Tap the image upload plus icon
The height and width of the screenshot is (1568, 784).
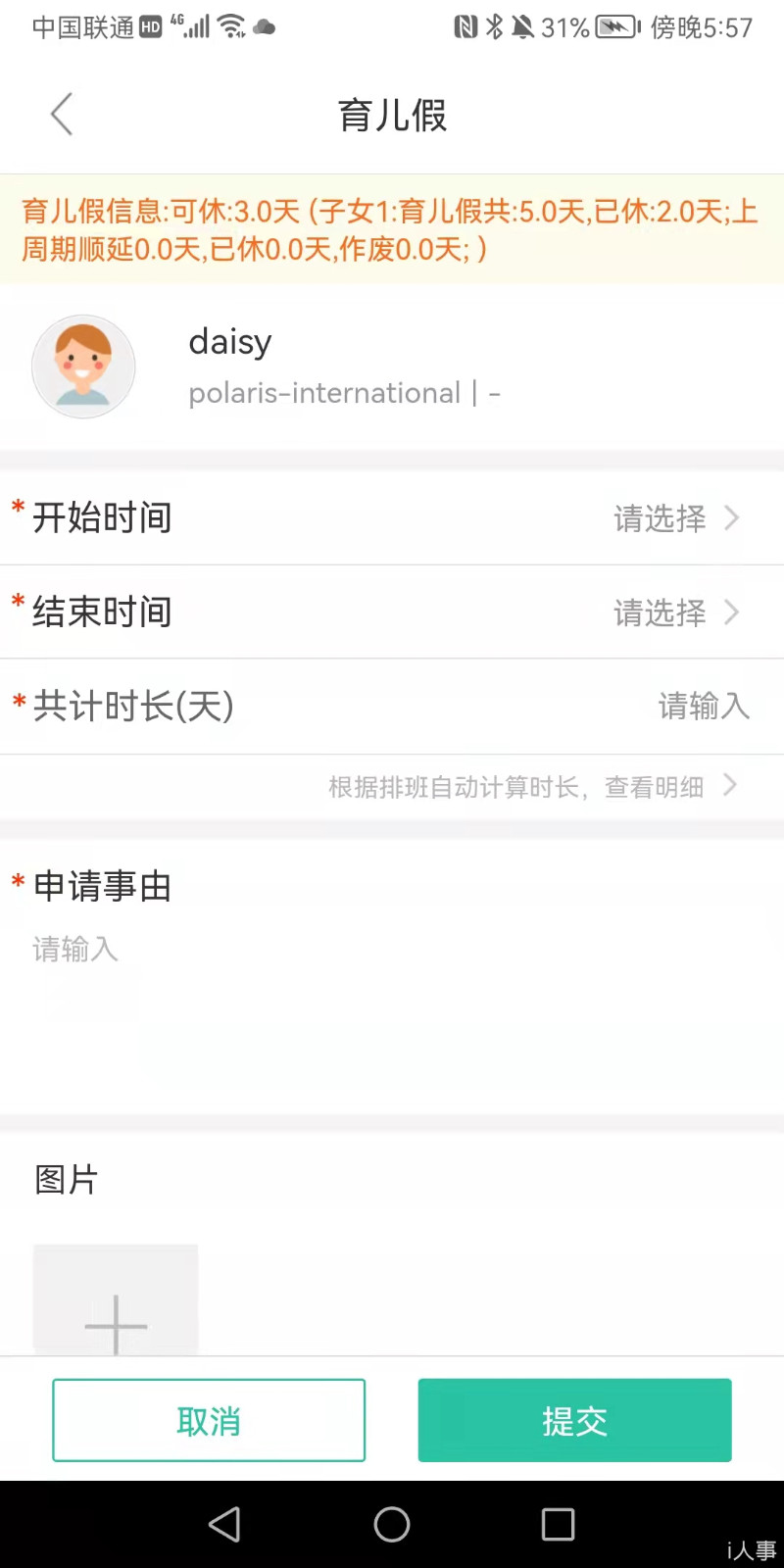coord(115,1323)
